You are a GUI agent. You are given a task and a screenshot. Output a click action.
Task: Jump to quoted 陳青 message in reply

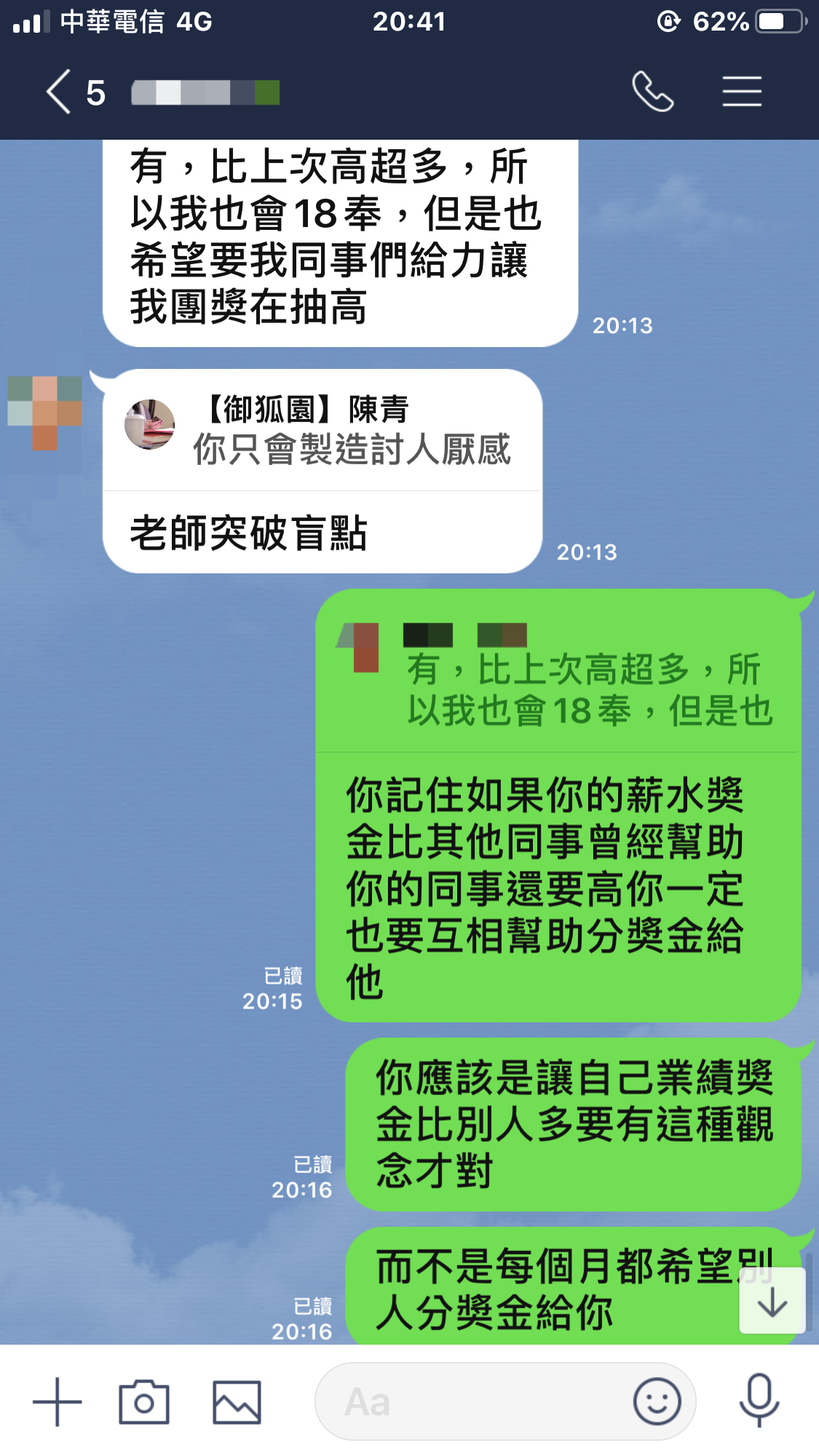[x=323, y=431]
